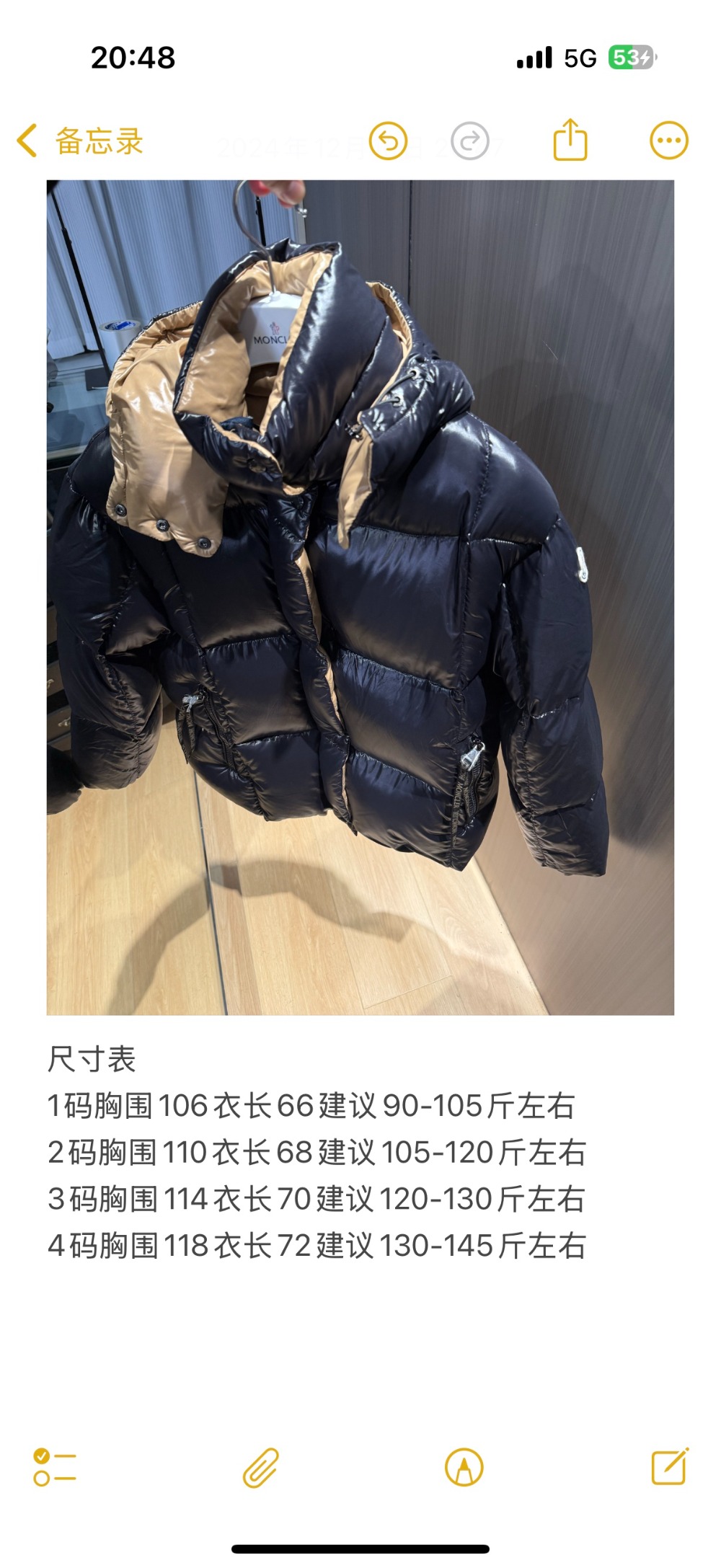Go back to 备忘录 notes list
Image resolution: width=721 pixels, height=1568 pixels.
(x=81, y=141)
